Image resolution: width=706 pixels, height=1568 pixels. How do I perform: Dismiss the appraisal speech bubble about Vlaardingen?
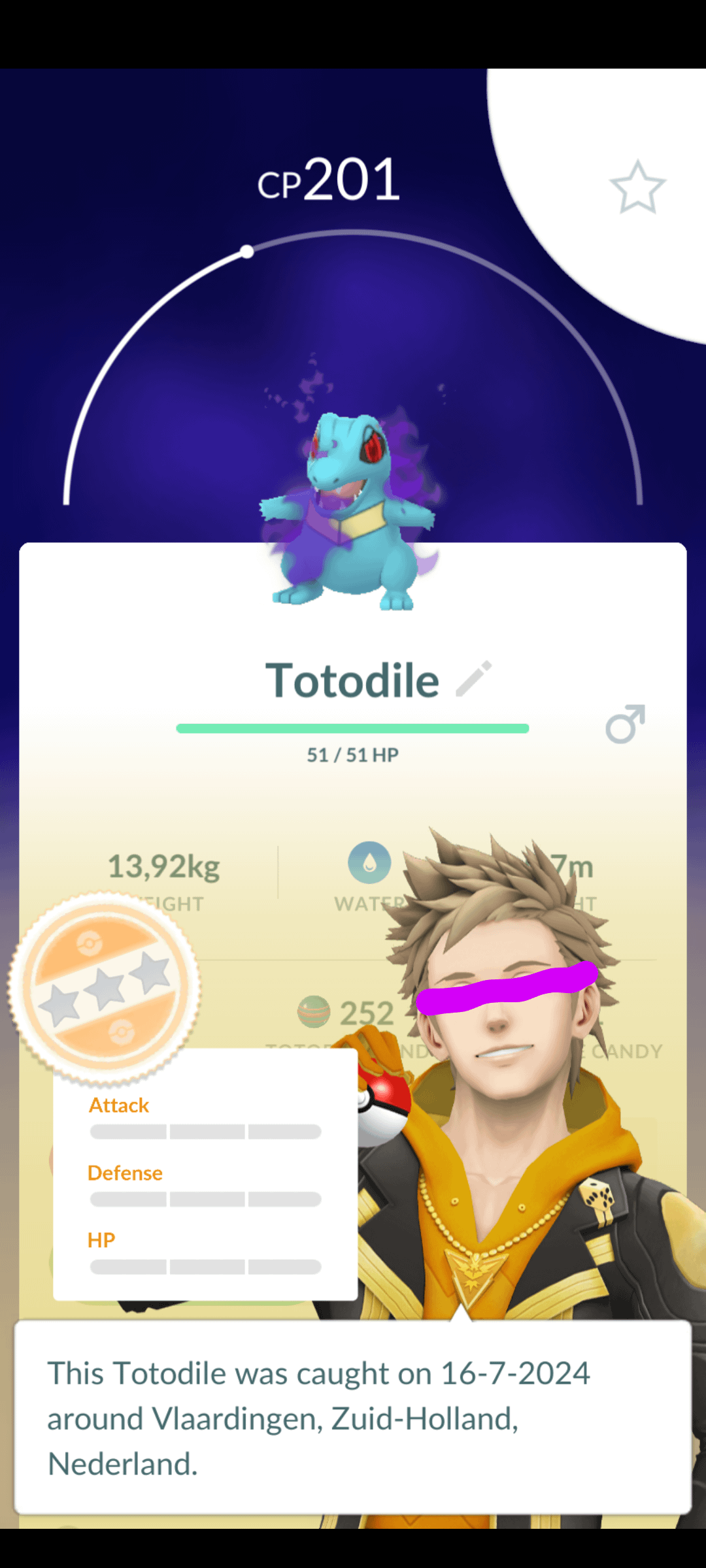point(353,1418)
